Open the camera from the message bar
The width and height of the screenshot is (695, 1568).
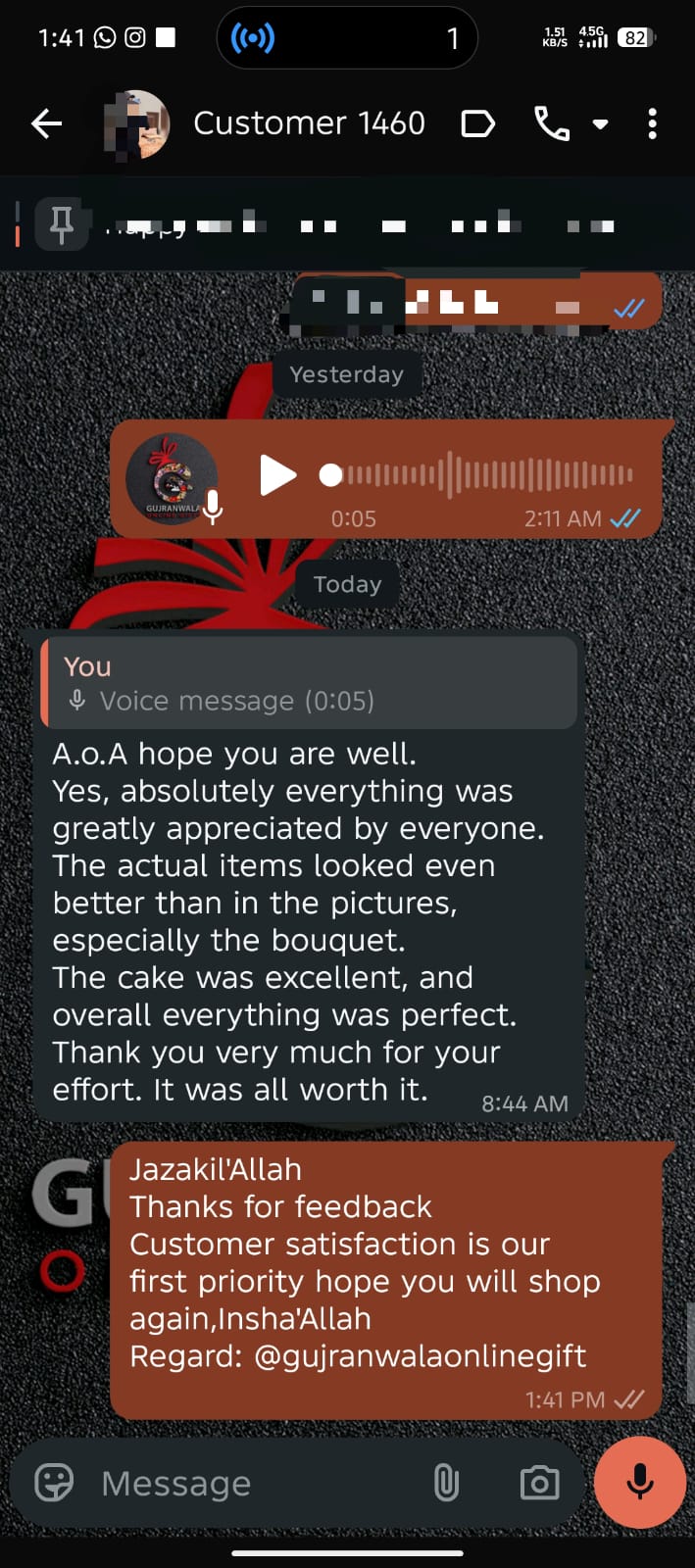pyautogui.click(x=539, y=1483)
